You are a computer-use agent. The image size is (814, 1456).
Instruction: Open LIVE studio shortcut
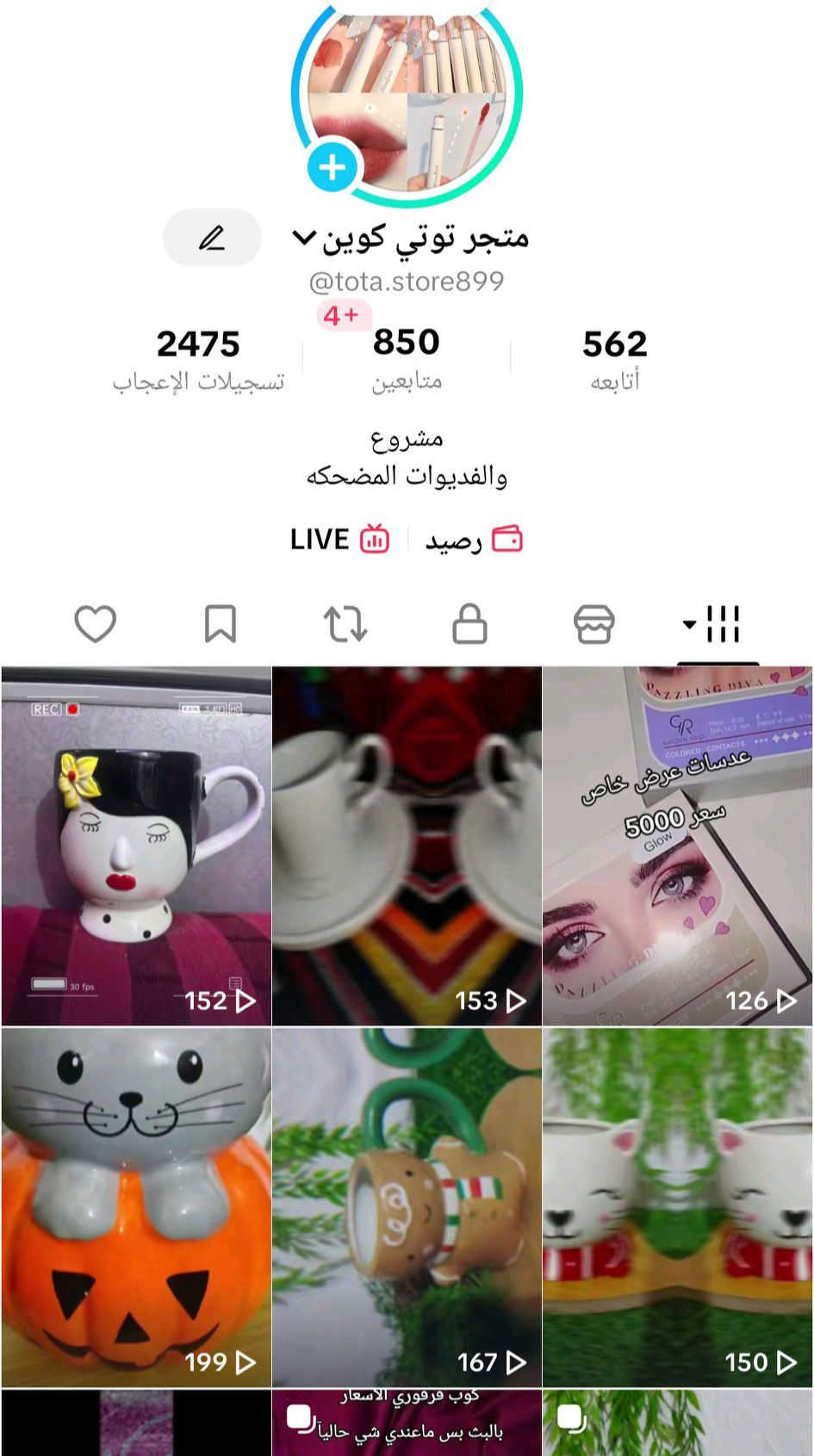[x=339, y=540]
